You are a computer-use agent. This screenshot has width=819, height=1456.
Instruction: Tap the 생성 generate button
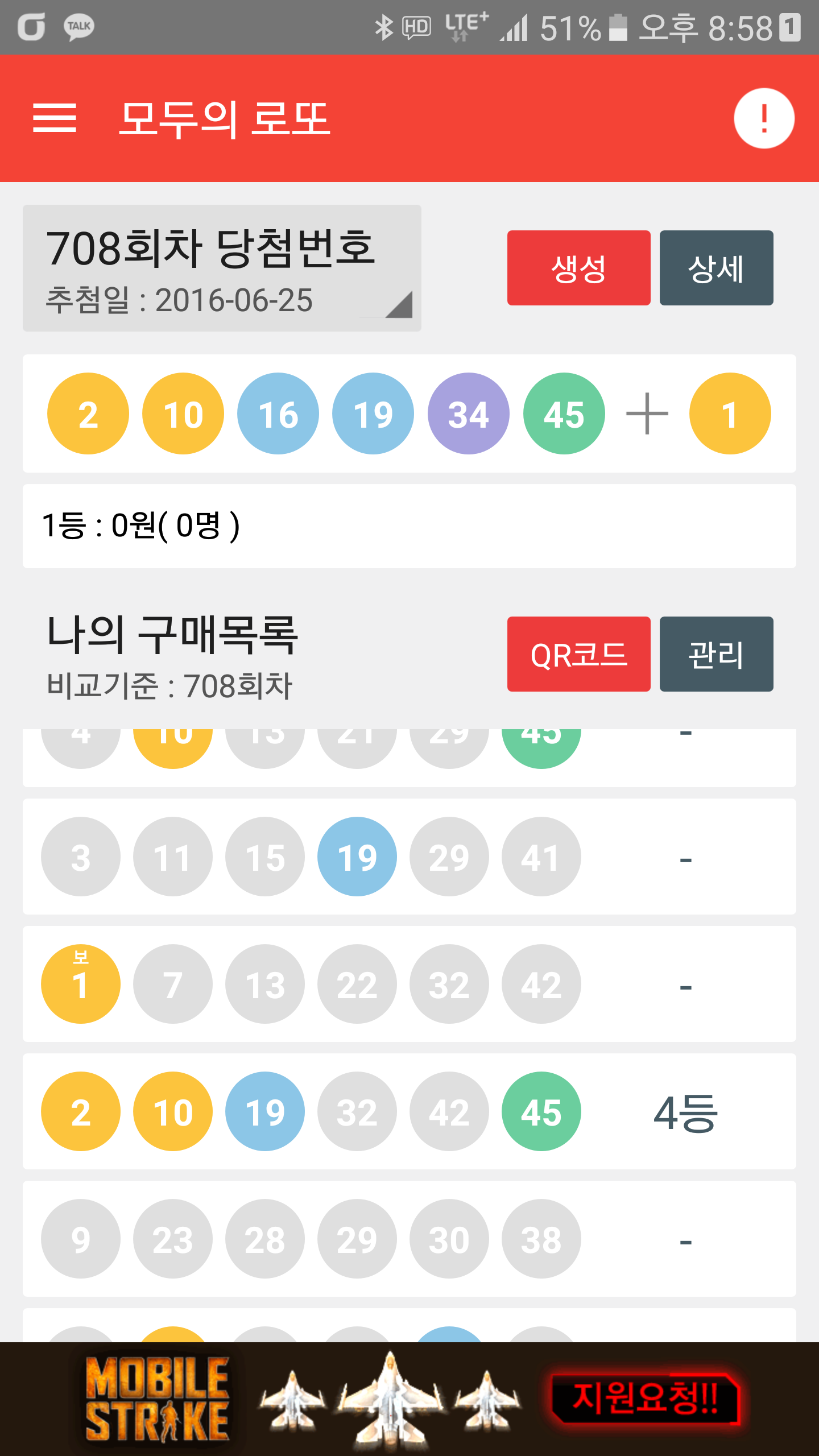[578, 268]
